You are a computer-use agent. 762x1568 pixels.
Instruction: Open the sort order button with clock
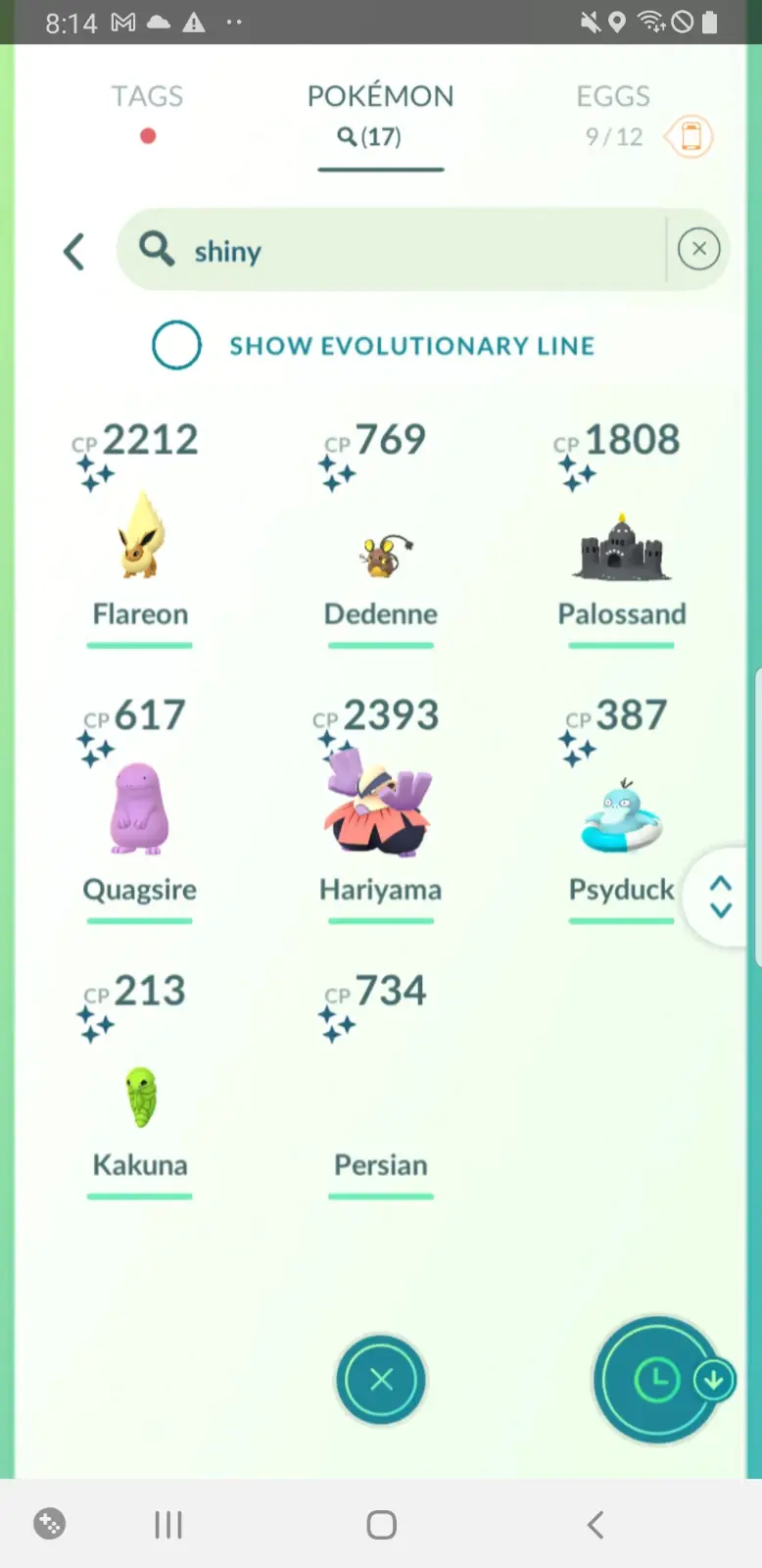(658, 1380)
